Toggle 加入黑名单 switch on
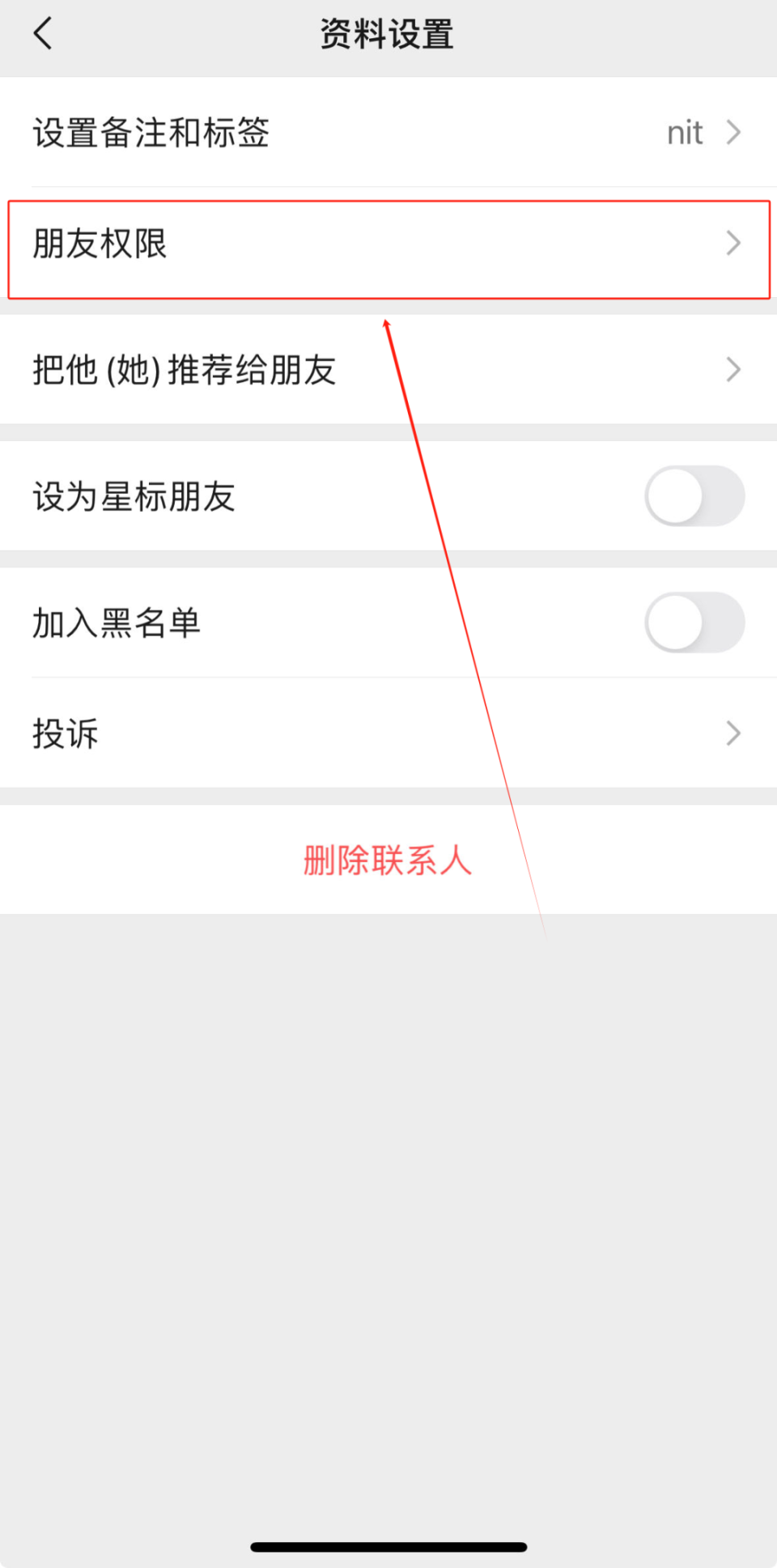Screen dimensions: 777x1568 pos(694,623)
